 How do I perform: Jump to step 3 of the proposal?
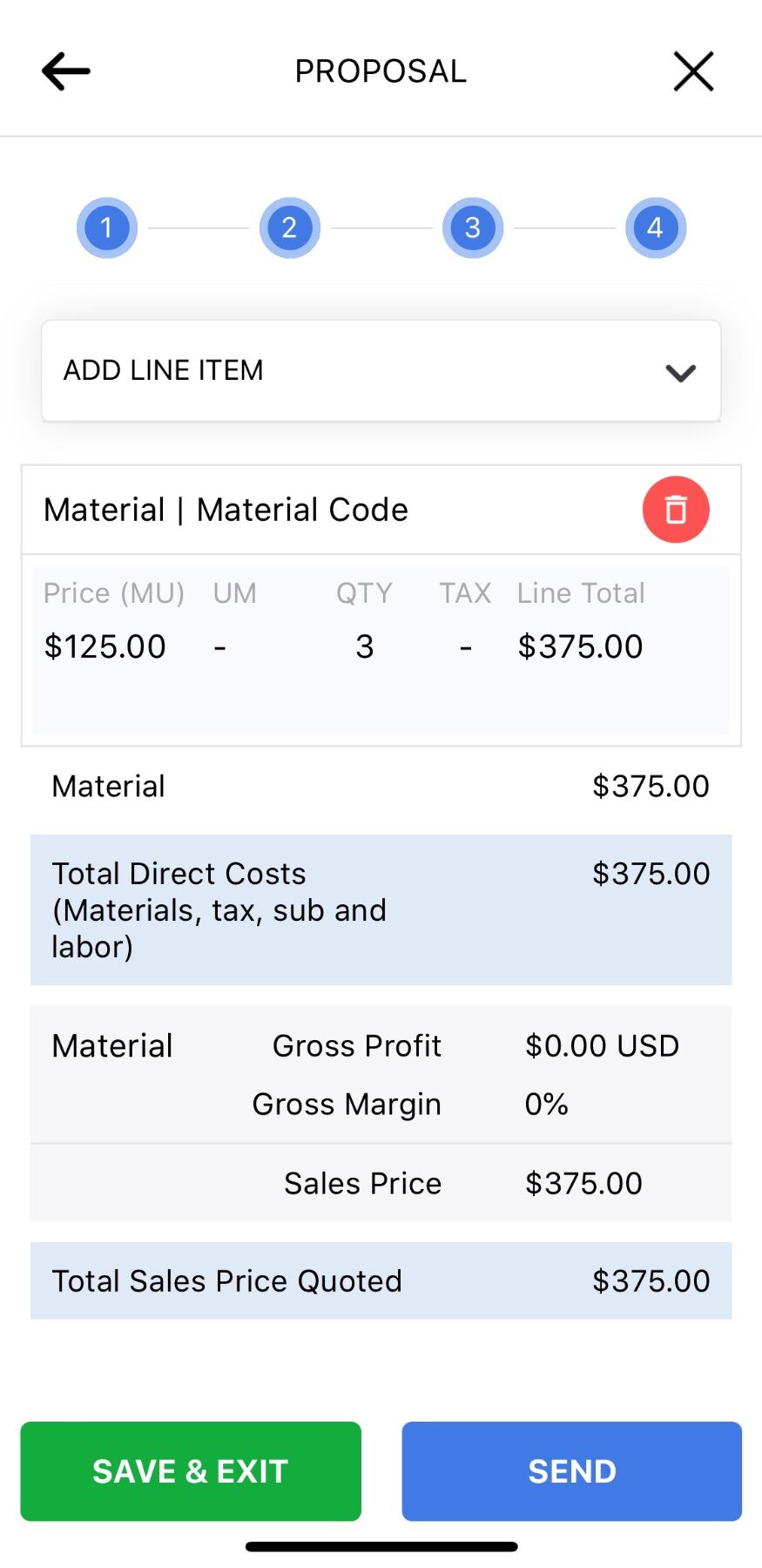[x=473, y=228]
